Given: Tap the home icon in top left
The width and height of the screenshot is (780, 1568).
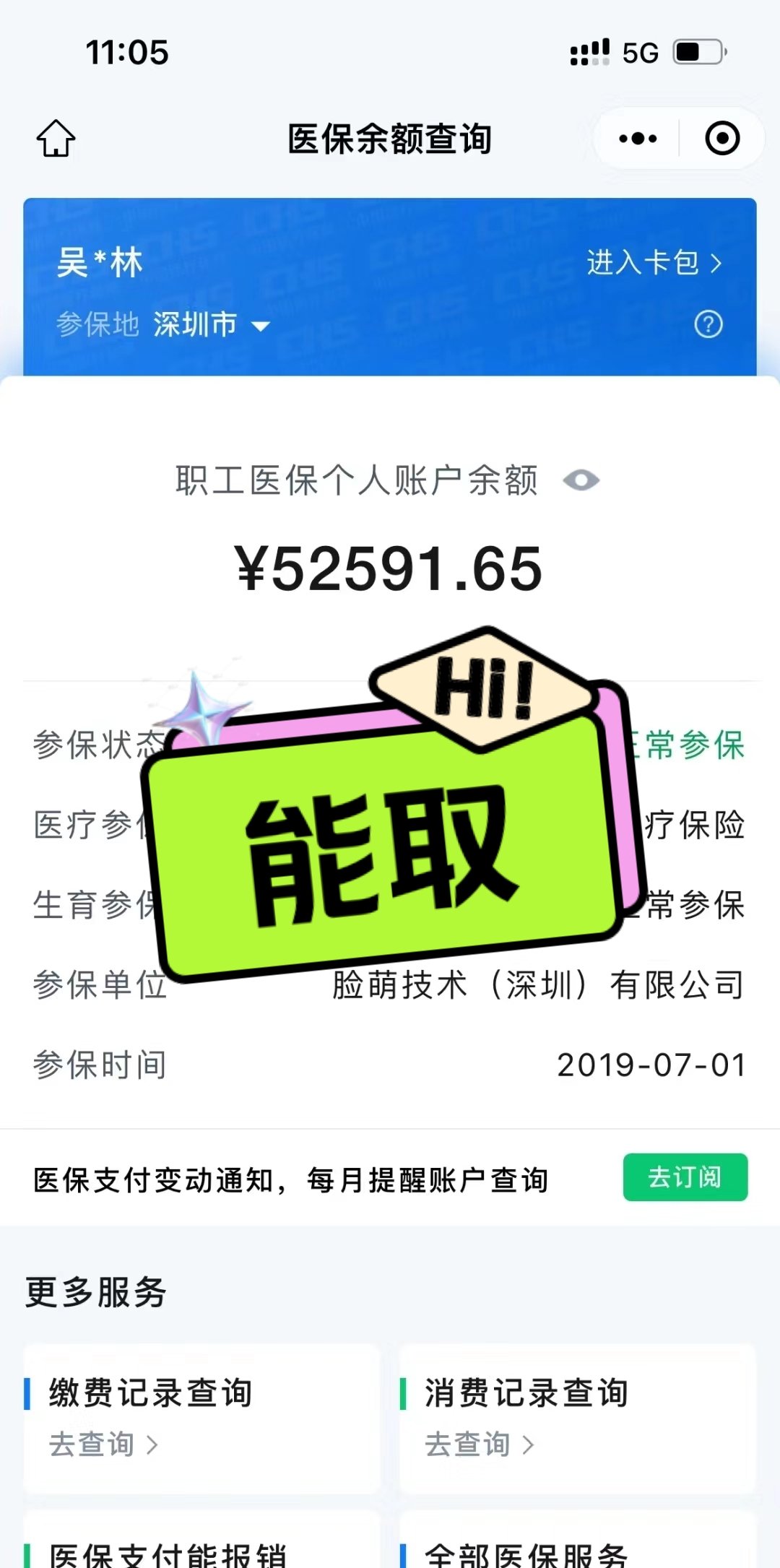Looking at the screenshot, I should click(x=56, y=138).
